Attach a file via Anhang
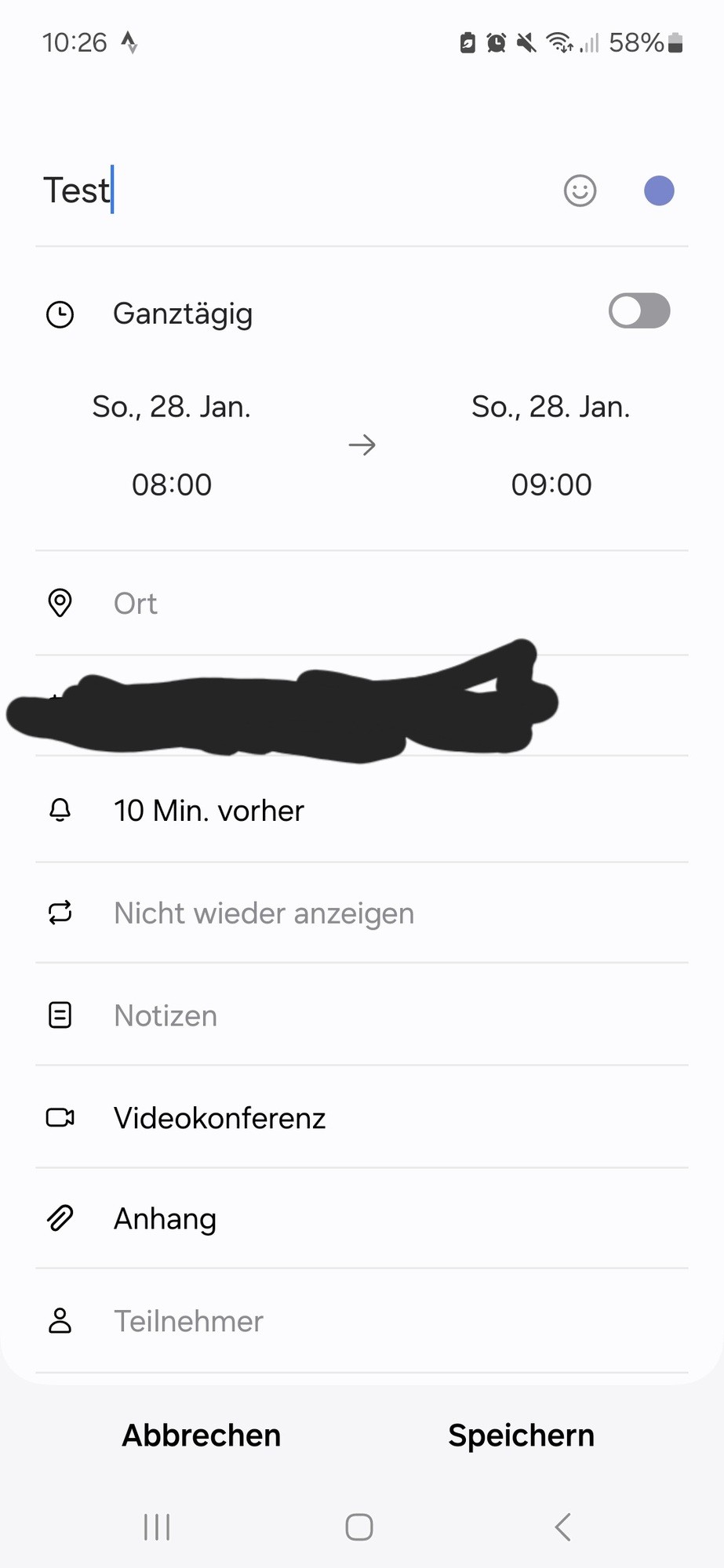Viewport: 724px width, 1568px height. point(165,1219)
